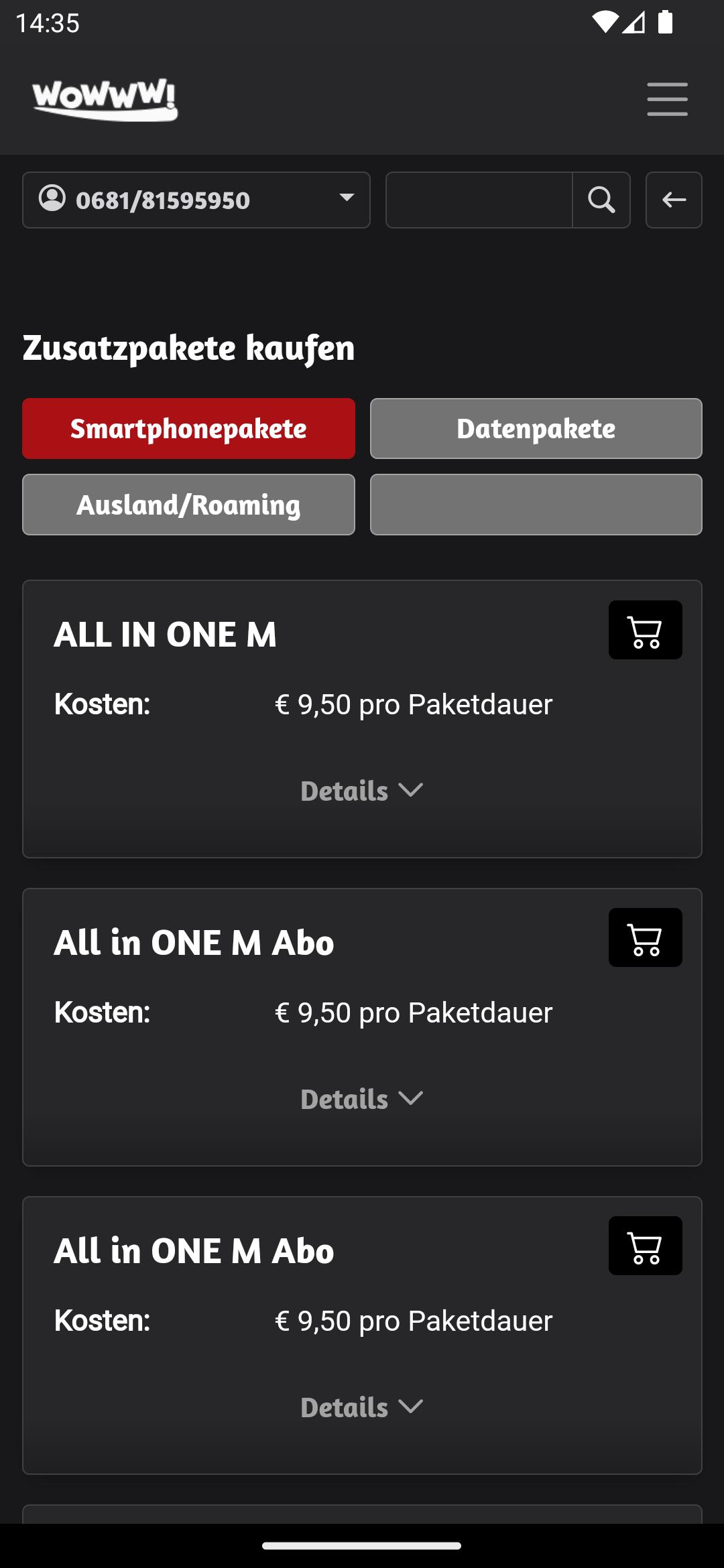The width and height of the screenshot is (724, 1568).
Task: Expand Details of ALL IN ONE M
Action: [x=362, y=791]
